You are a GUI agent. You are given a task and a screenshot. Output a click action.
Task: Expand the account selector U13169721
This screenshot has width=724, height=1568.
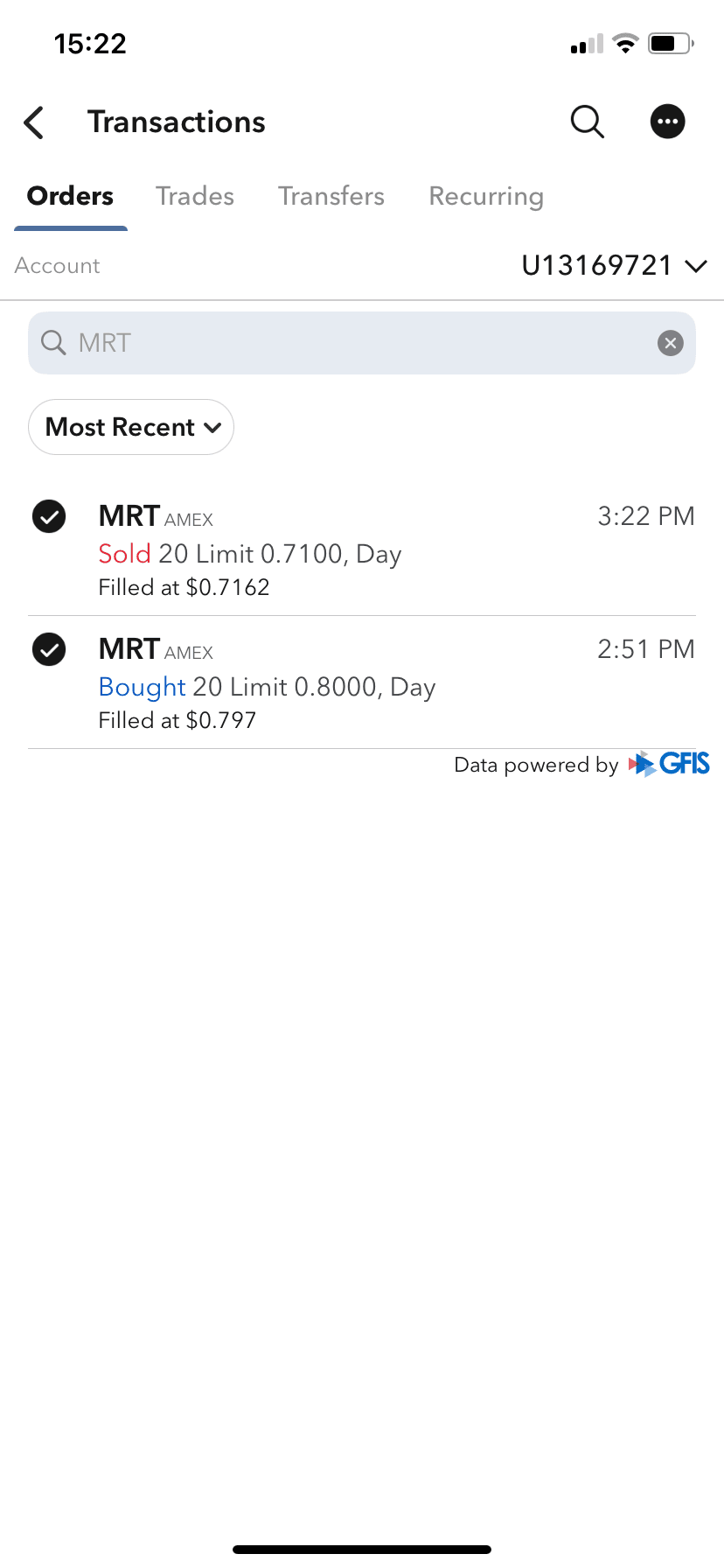pyautogui.click(x=614, y=265)
